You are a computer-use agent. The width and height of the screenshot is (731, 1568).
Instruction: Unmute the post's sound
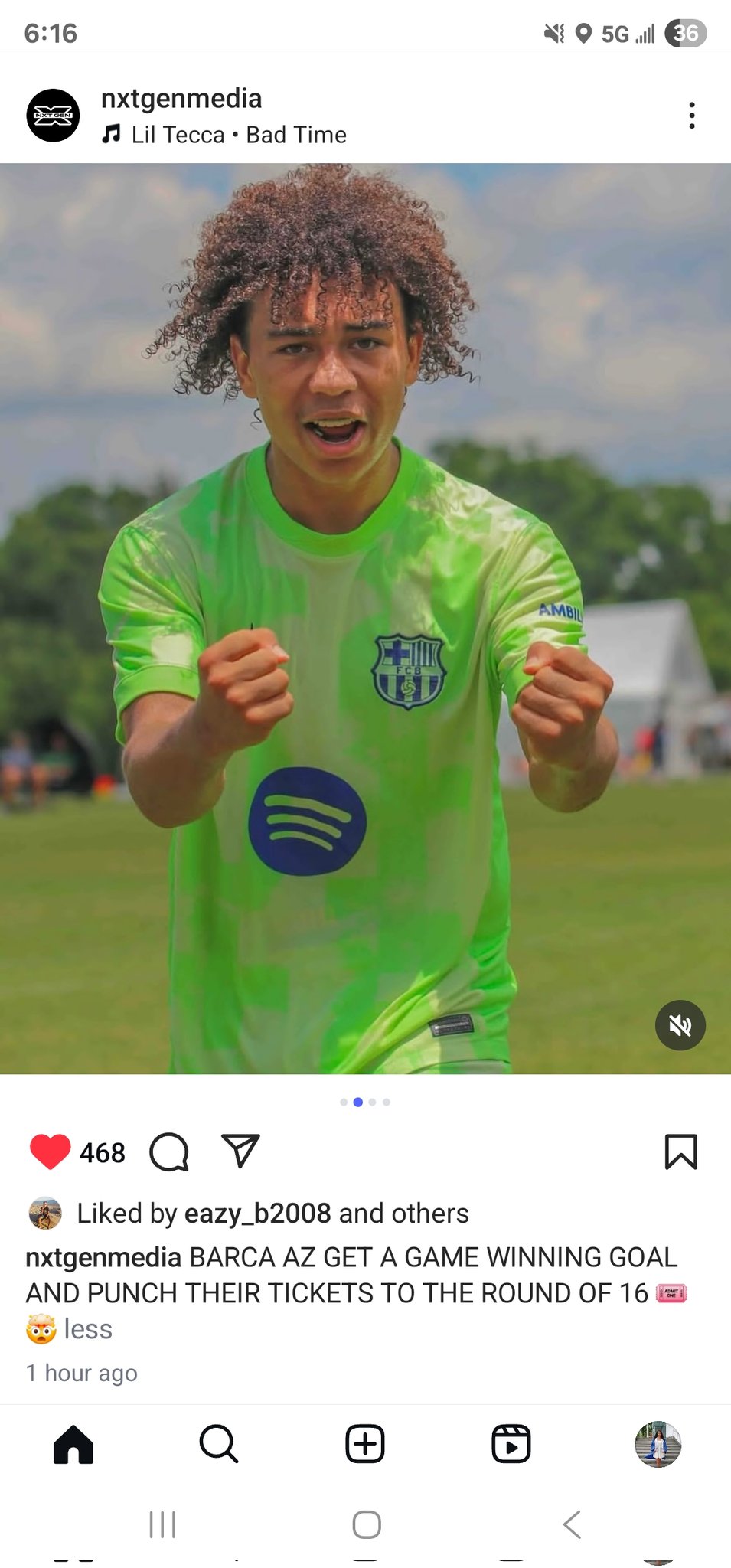click(680, 1025)
